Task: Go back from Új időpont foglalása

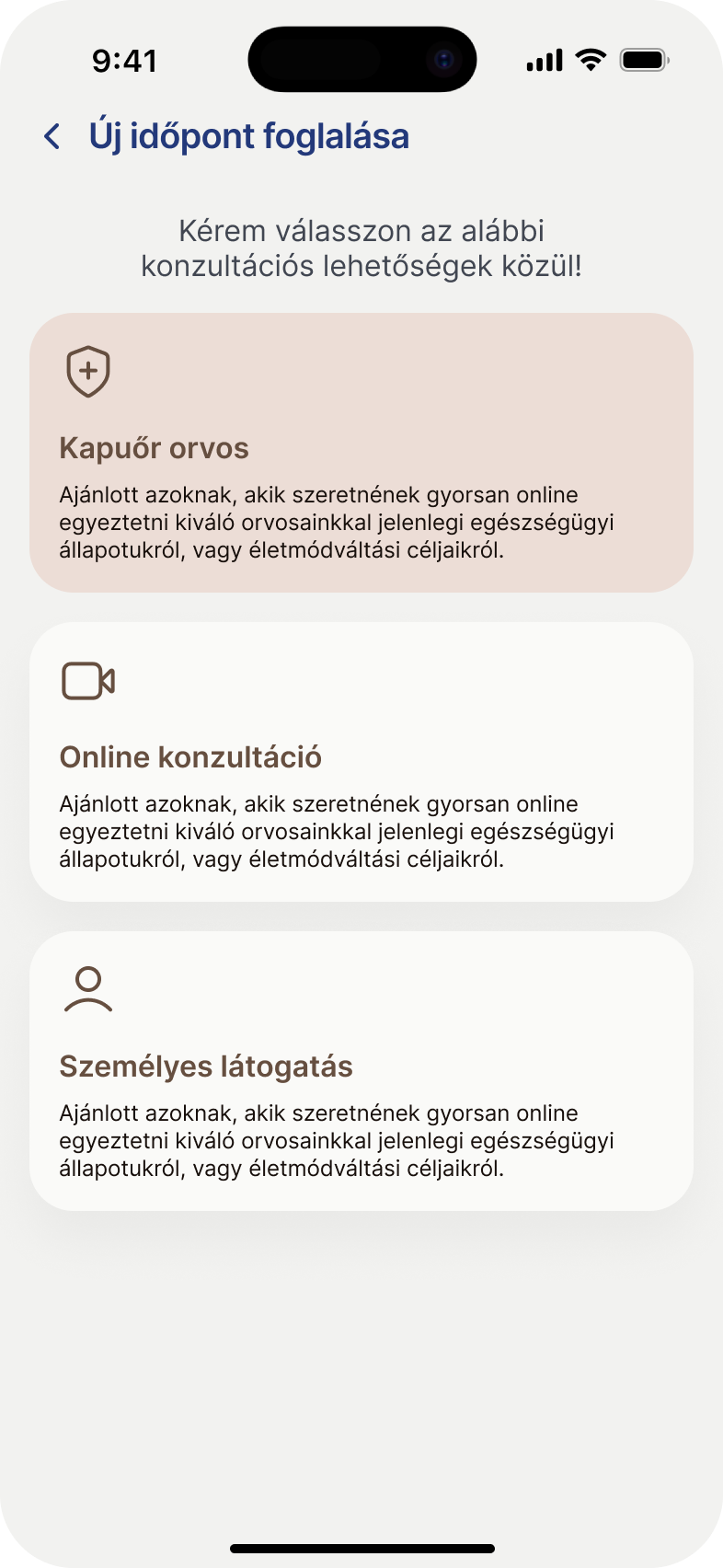Action: (x=52, y=137)
